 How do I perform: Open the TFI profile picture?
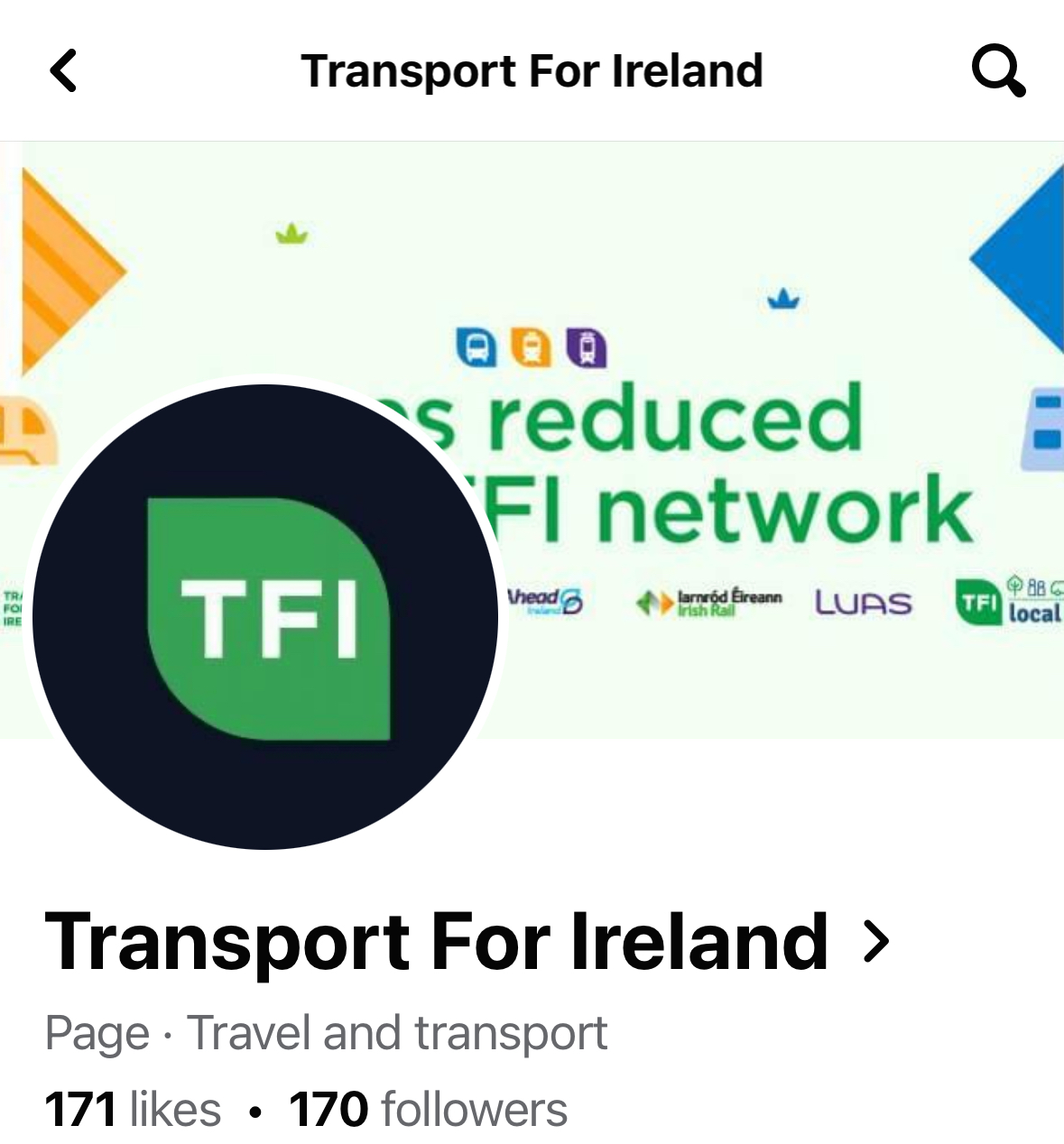click(266, 617)
